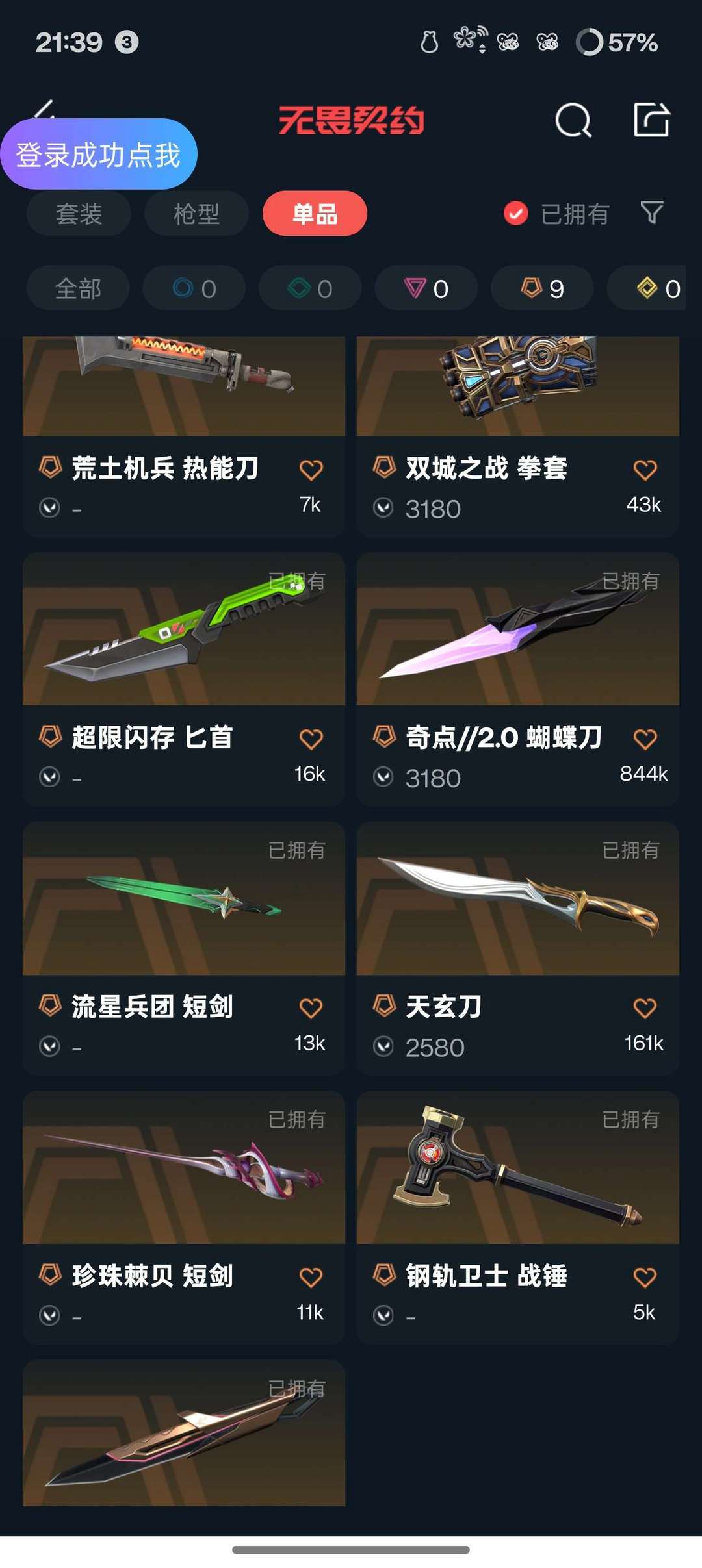Favorite the 奇点//2.0 蝴蝶刀 skin
The height and width of the screenshot is (1568, 702).
[x=645, y=739]
